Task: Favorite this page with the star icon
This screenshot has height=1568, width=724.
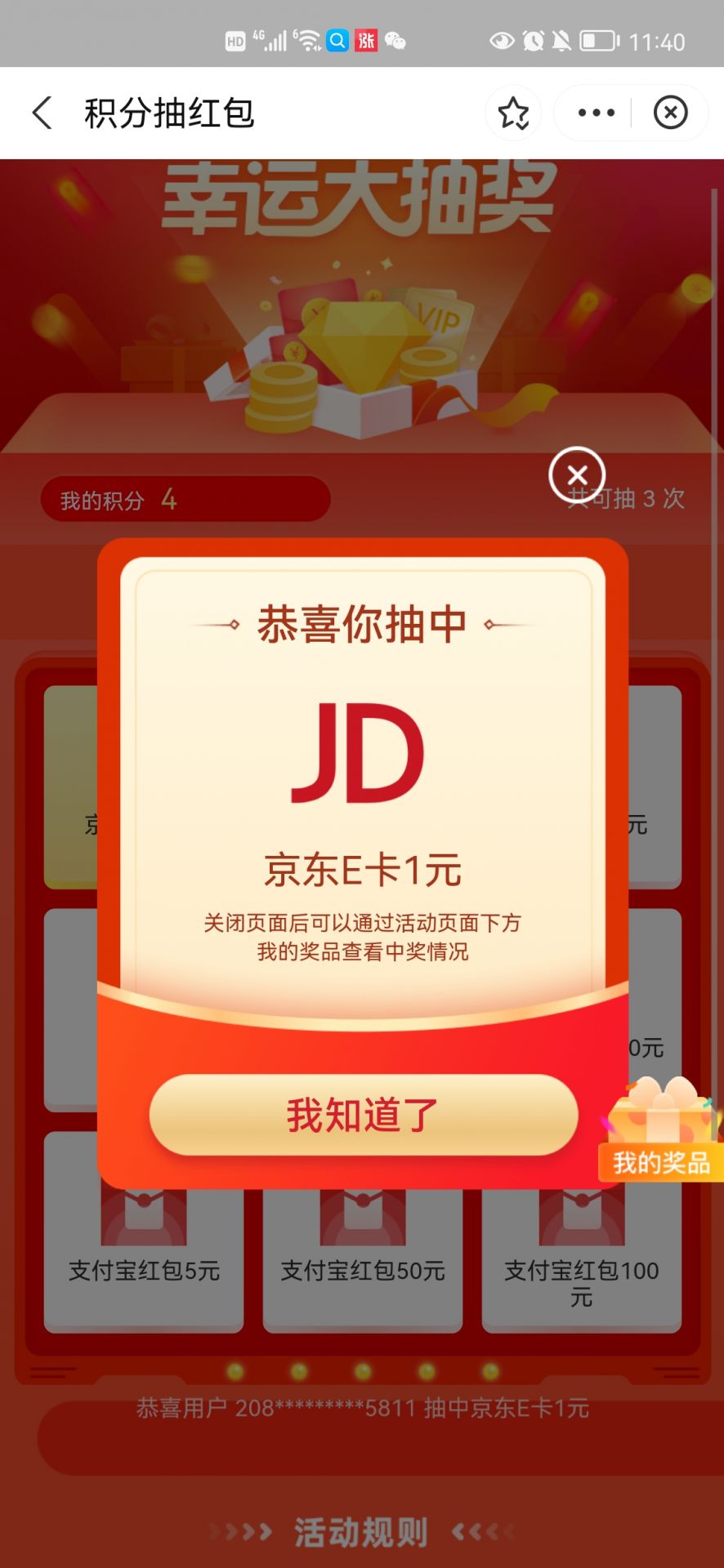Action: click(513, 113)
